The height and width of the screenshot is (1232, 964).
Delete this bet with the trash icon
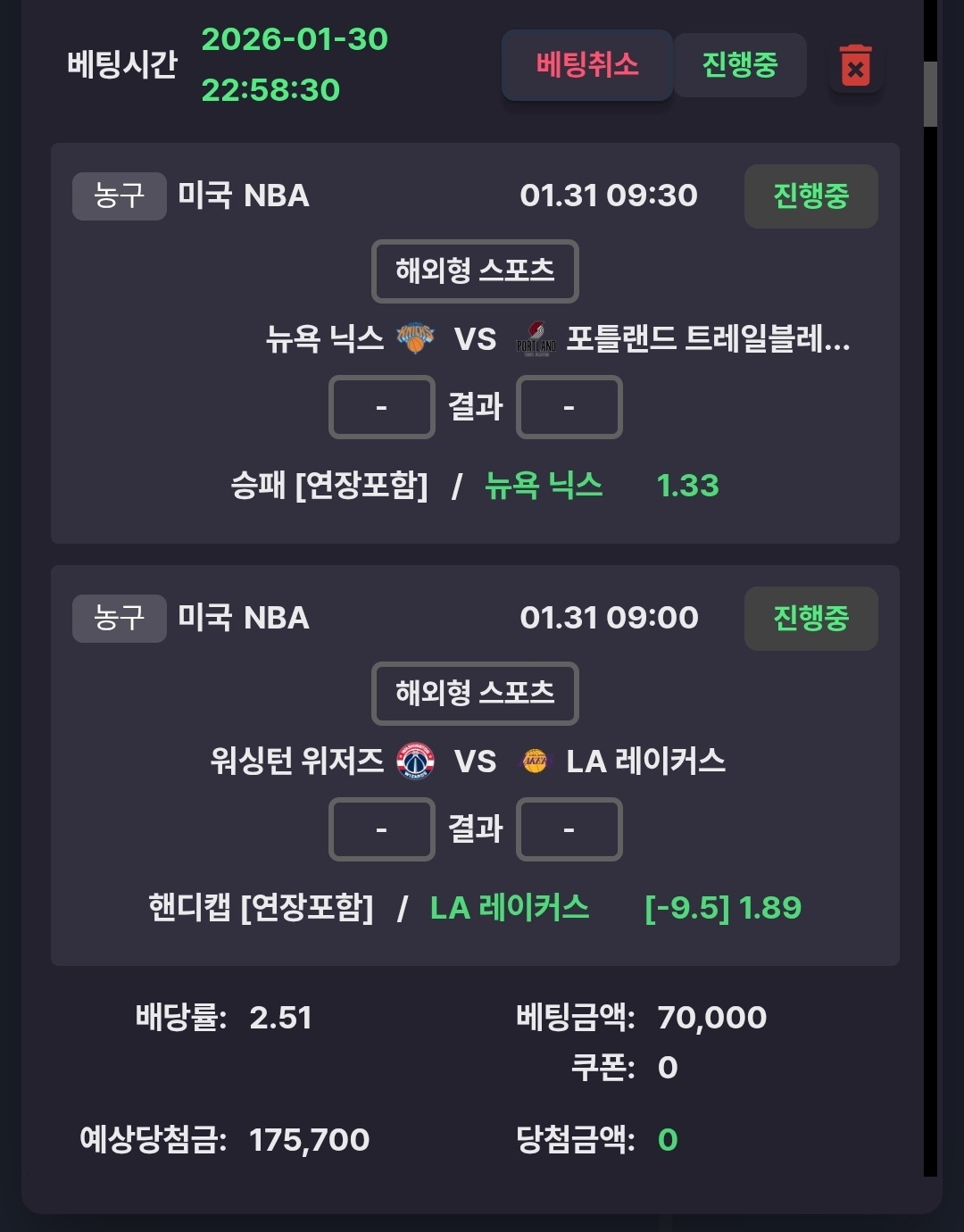tap(855, 66)
